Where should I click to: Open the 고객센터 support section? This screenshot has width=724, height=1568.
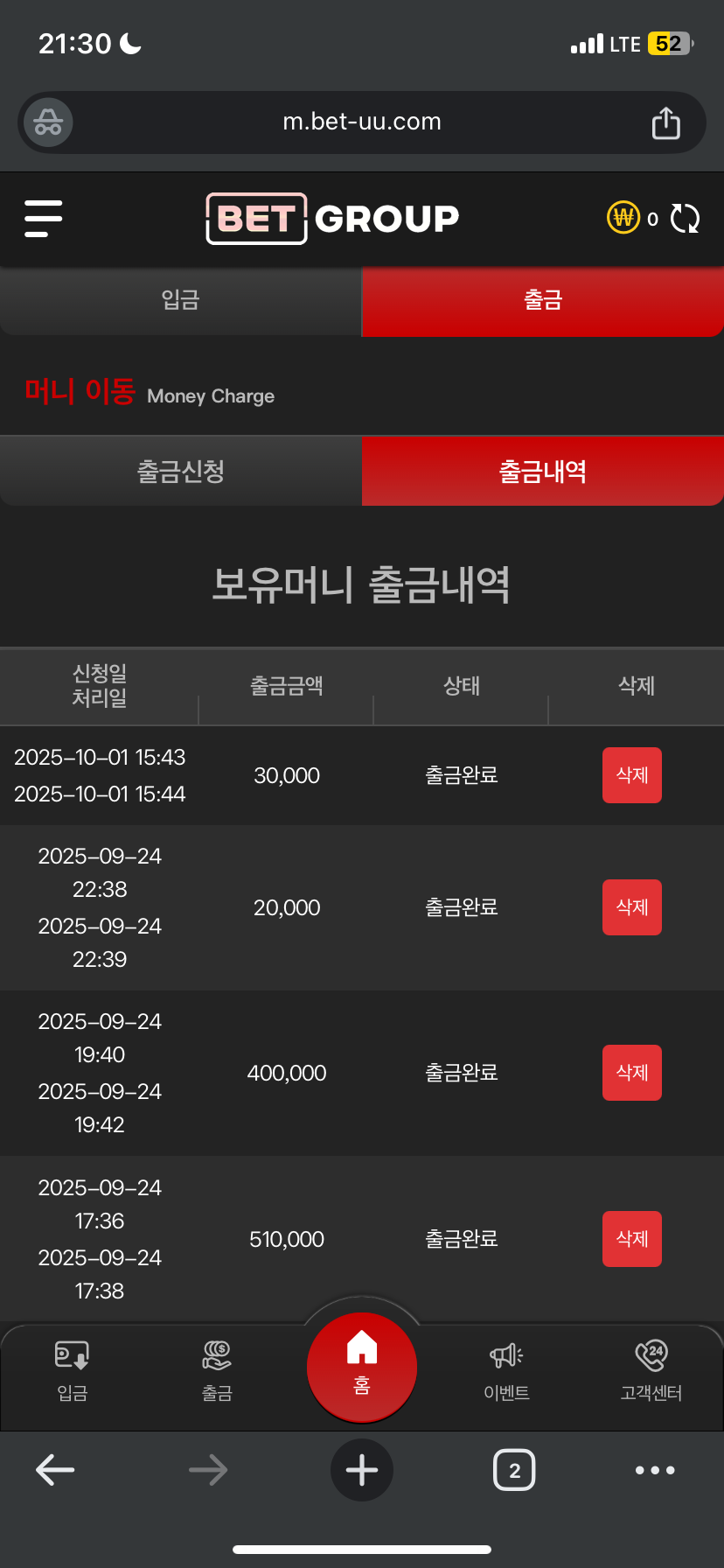pos(651,1370)
